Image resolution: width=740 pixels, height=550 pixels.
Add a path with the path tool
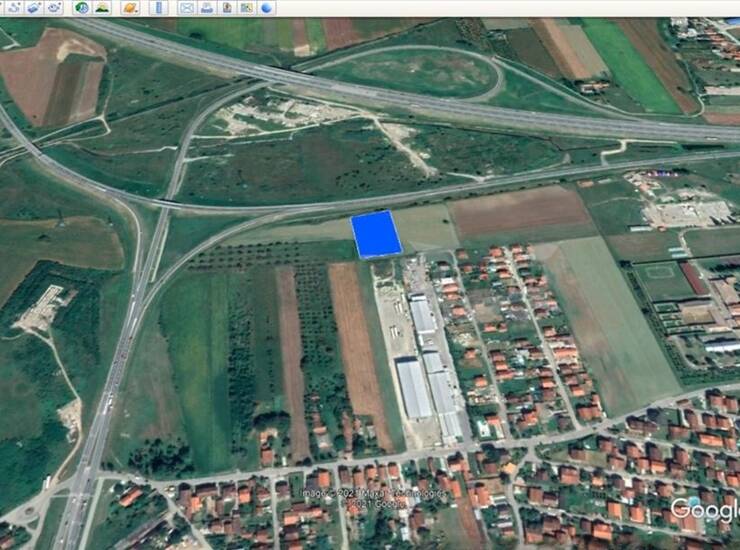click(x=15, y=7)
